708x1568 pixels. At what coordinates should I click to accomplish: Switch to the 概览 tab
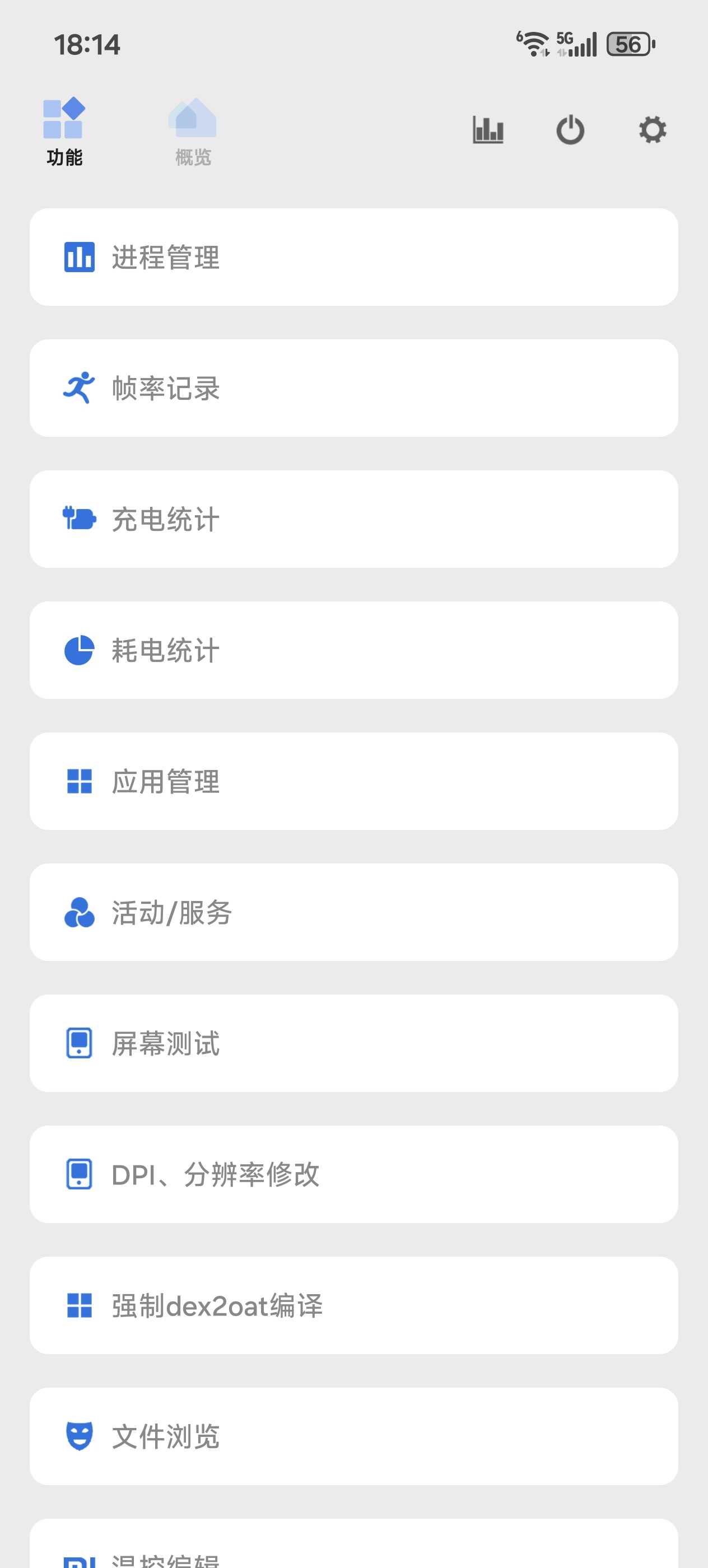point(192,132)
